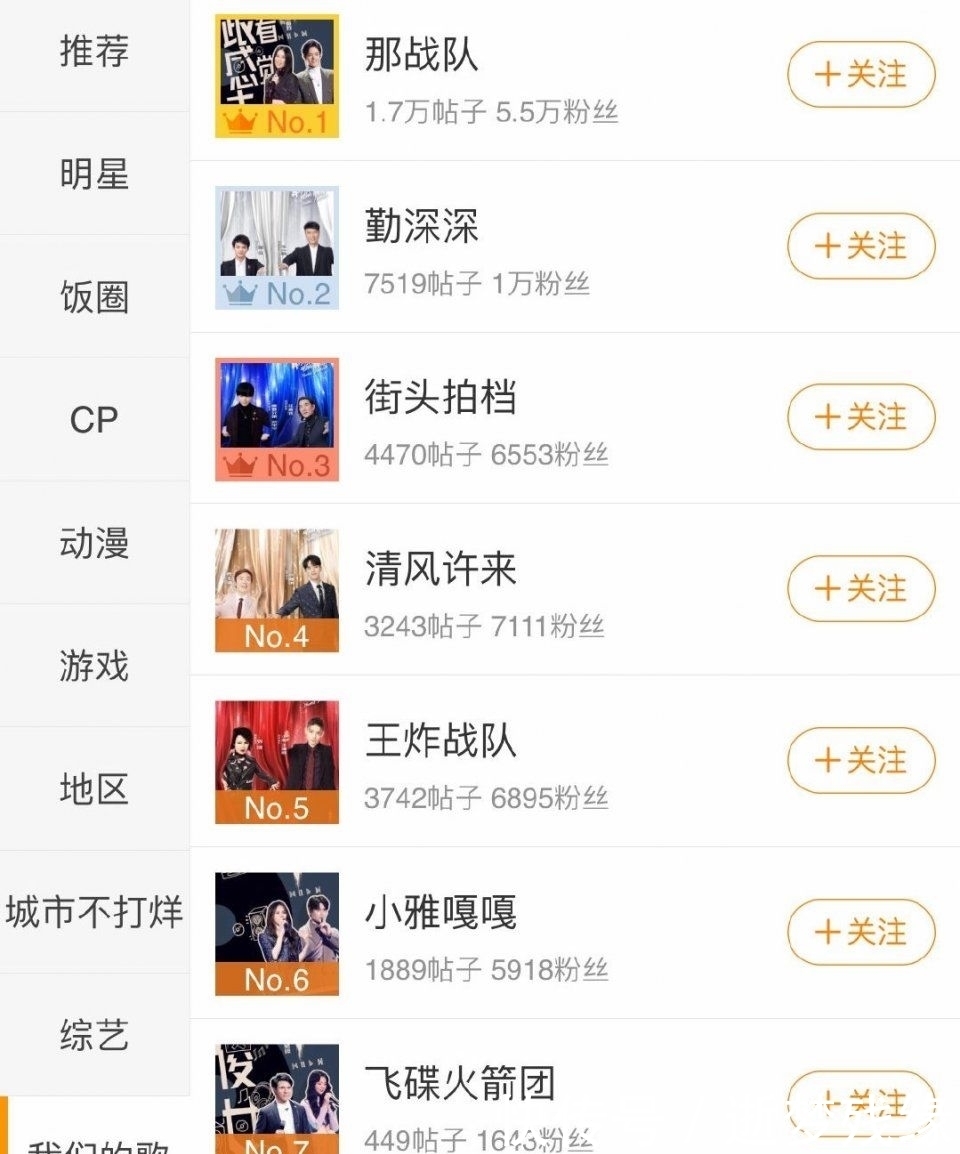The width and height of the screenshot is (960, 1154).
Task: Switch to the CP category
Action: tap(94, 421)
